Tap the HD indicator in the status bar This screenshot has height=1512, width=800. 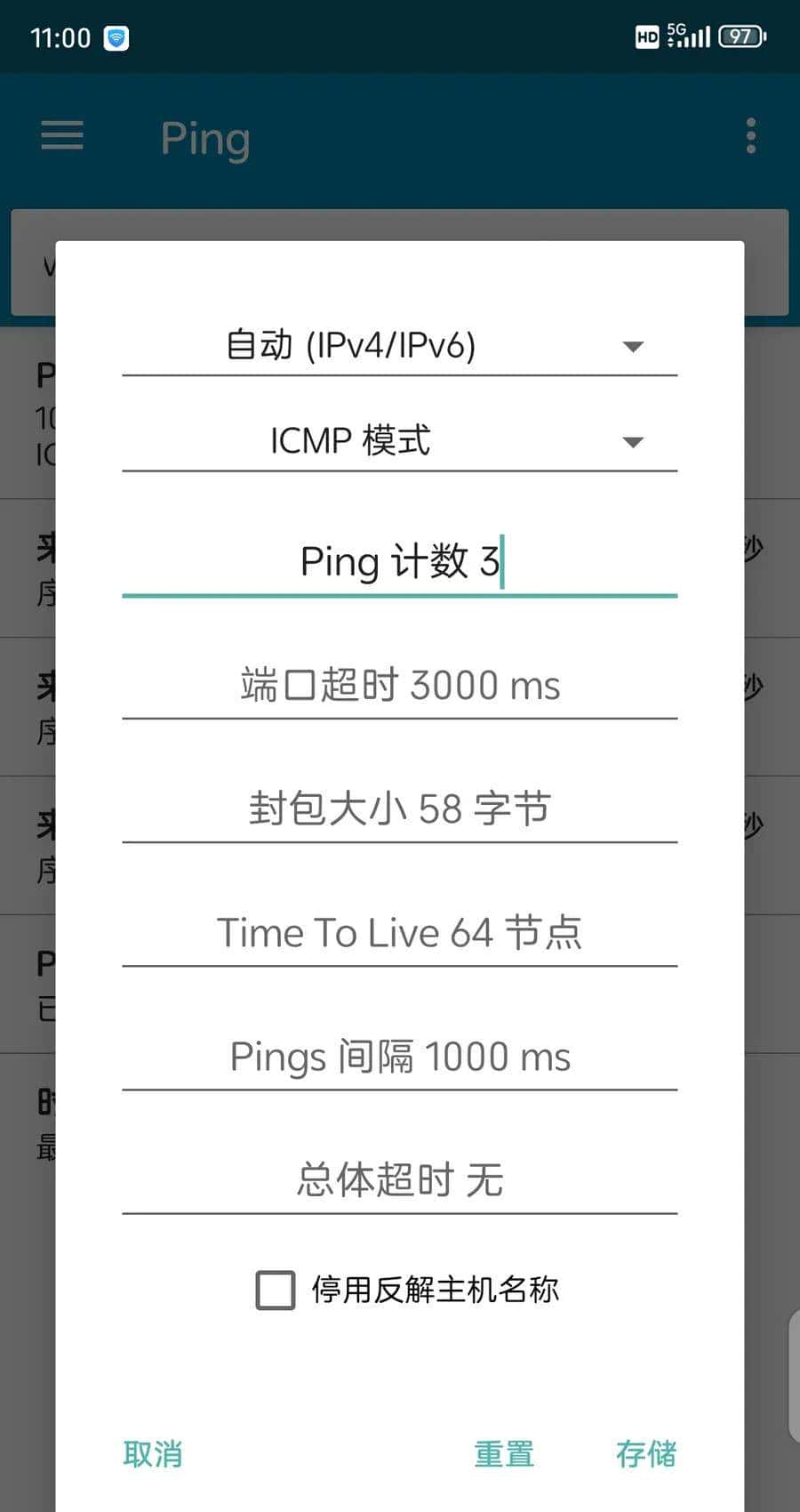coord(646,37)
